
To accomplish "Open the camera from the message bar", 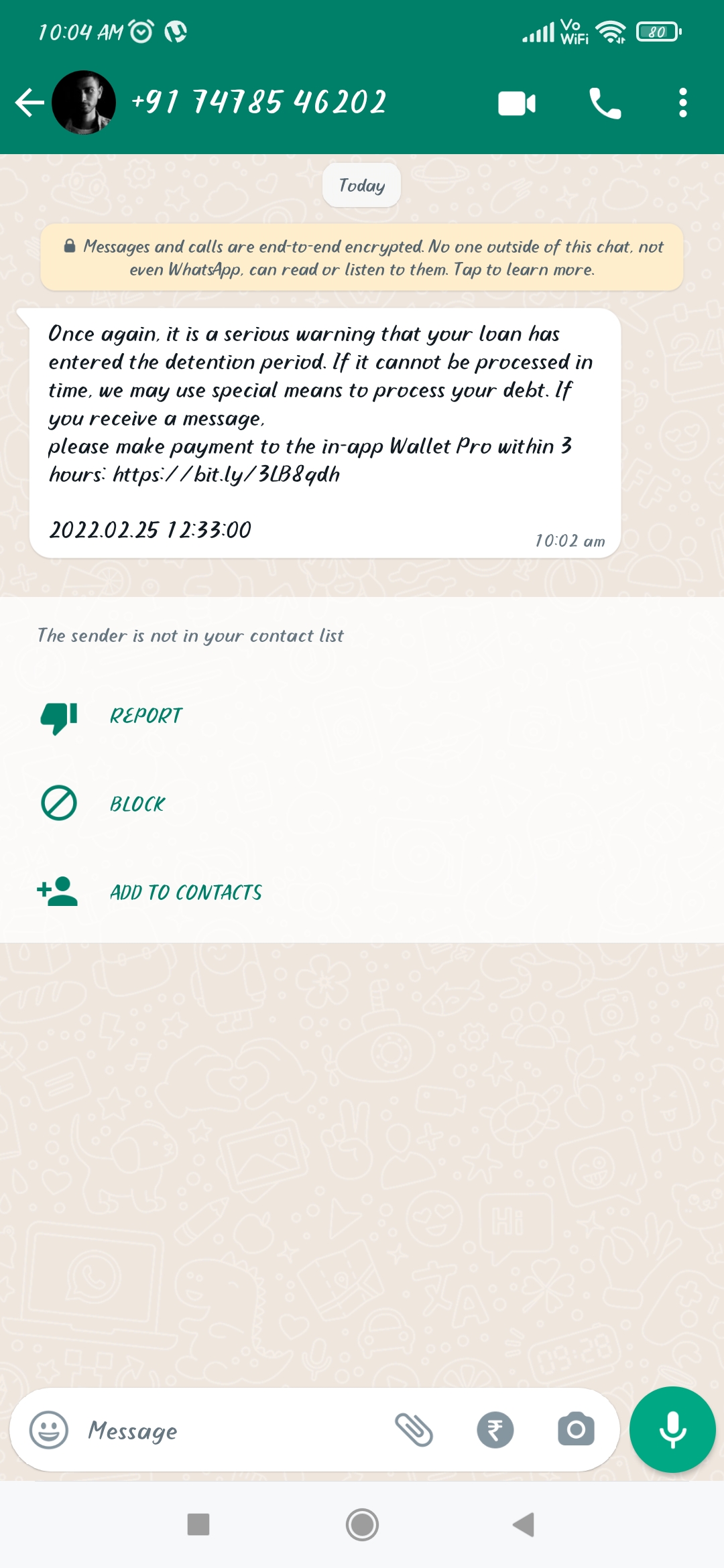I will 576,1430.
